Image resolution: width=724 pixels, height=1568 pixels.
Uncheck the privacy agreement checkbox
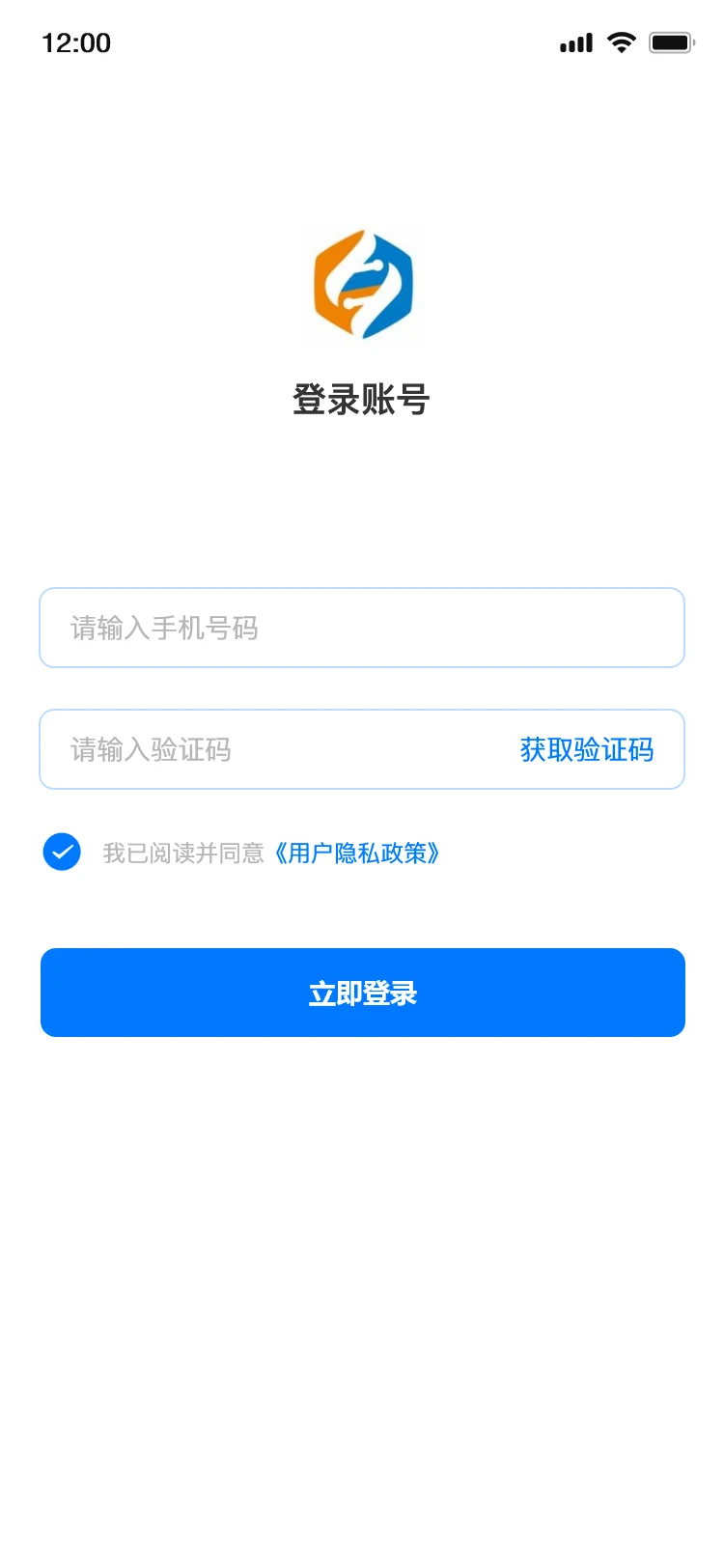coord(62,852)
